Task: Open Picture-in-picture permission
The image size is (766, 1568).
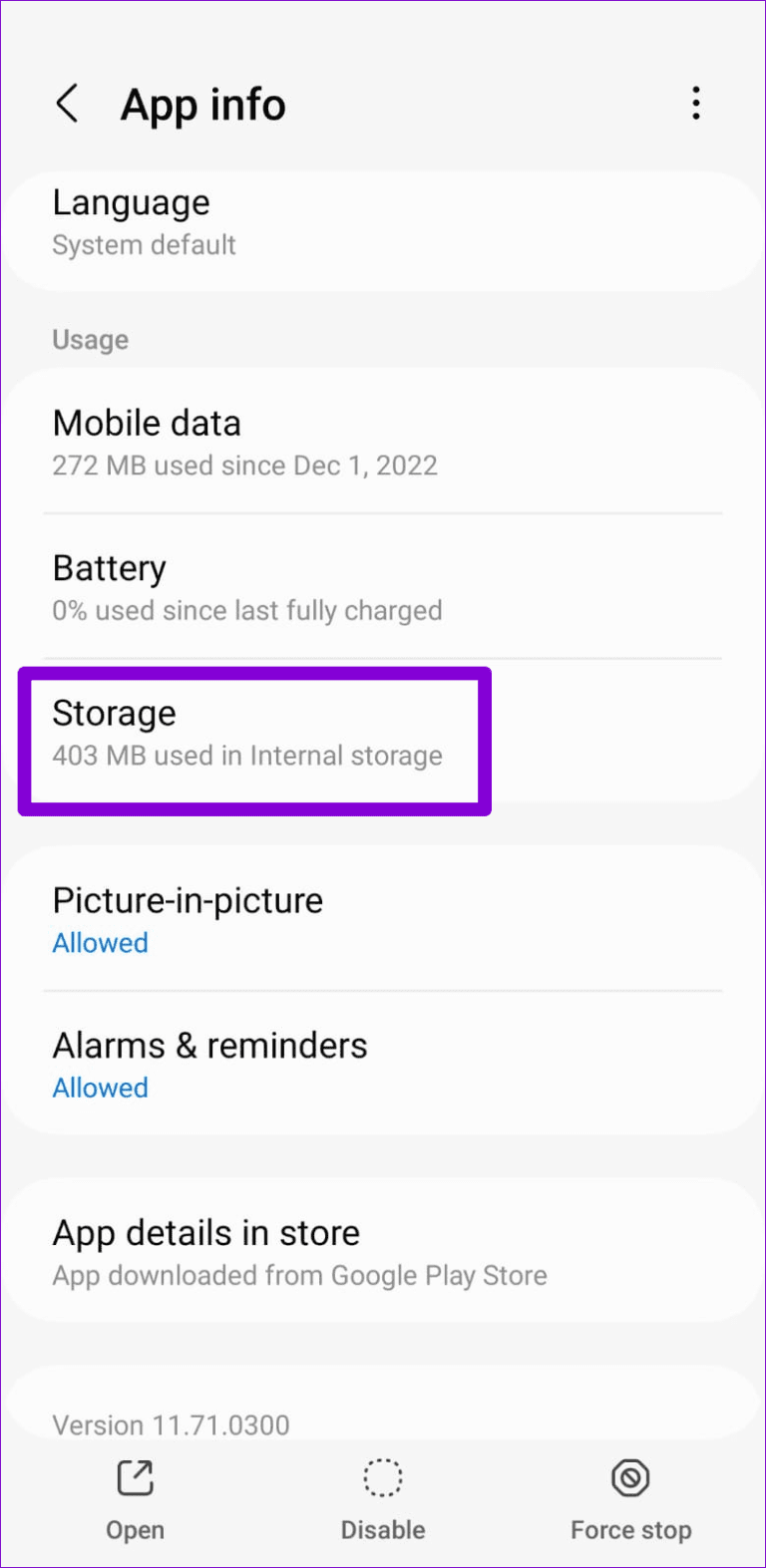Action: 382,920
